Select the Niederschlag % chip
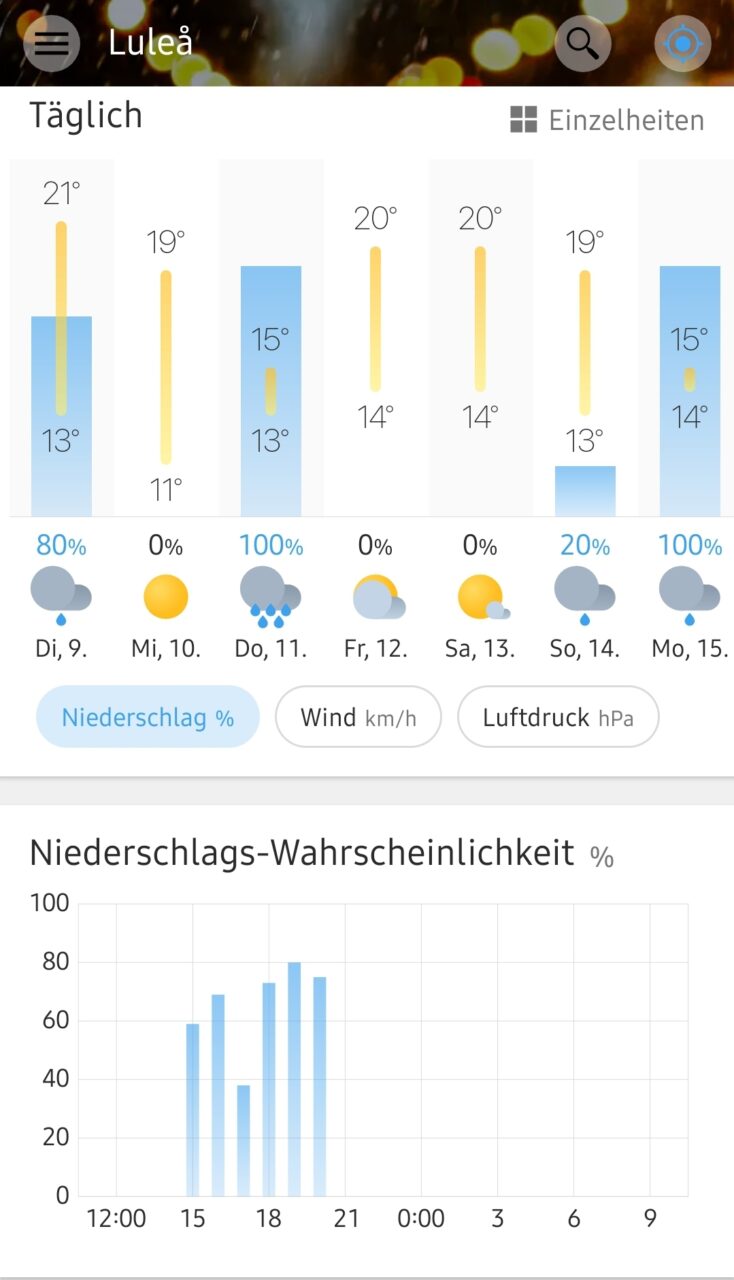 (147, 717)
